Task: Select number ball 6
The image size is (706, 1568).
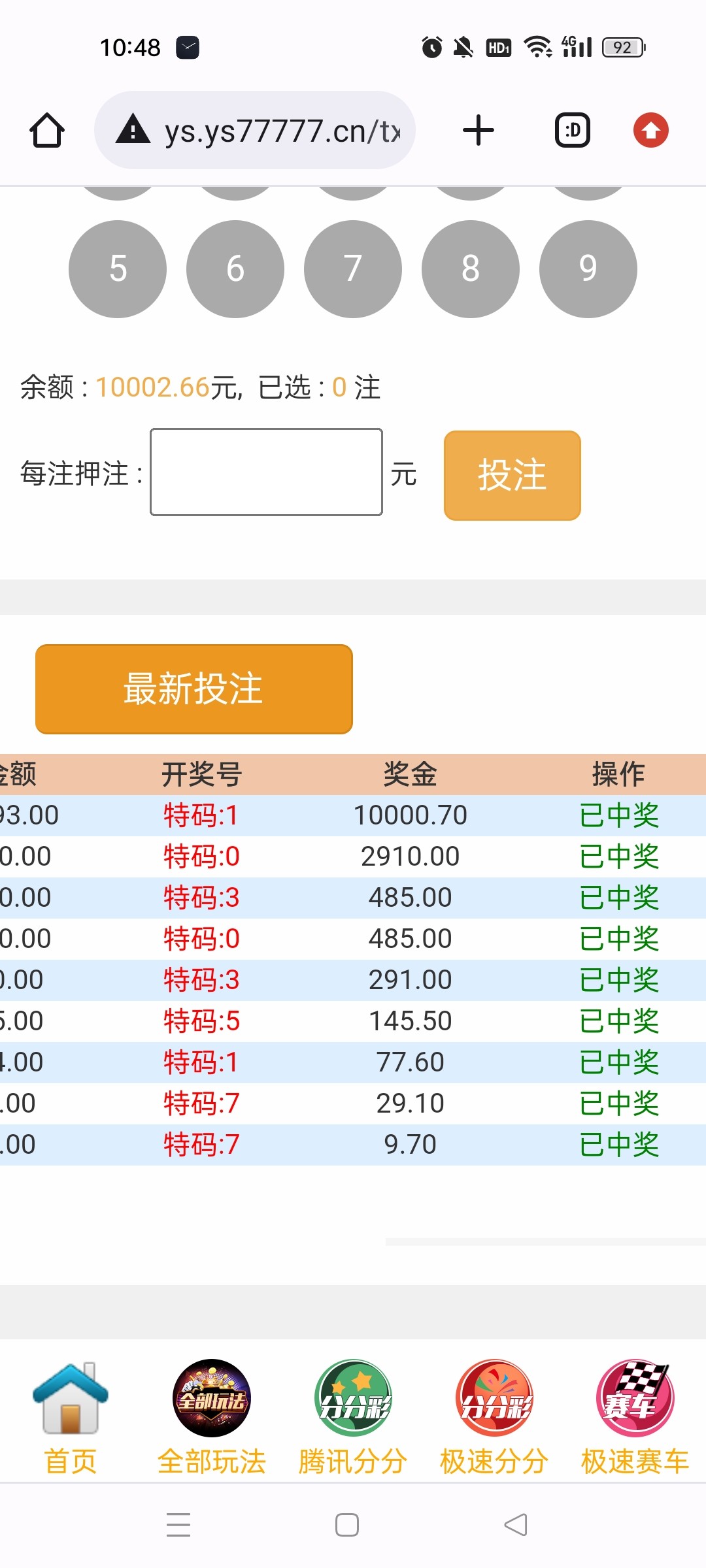Action: [x=235, y=269]
